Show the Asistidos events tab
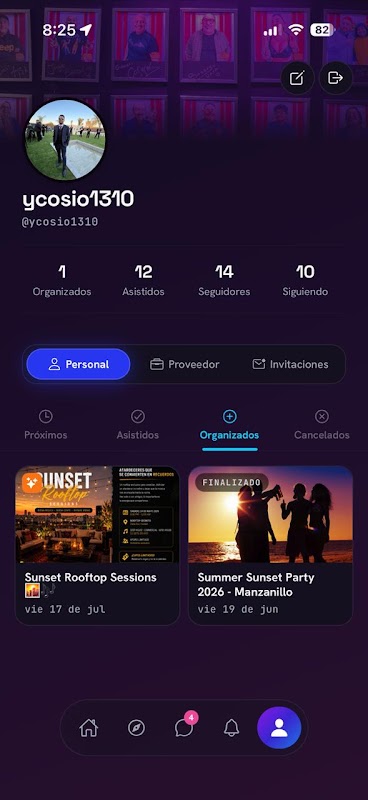Image resolution: width=368 pixels, height=800 pixels. point(138,425)
